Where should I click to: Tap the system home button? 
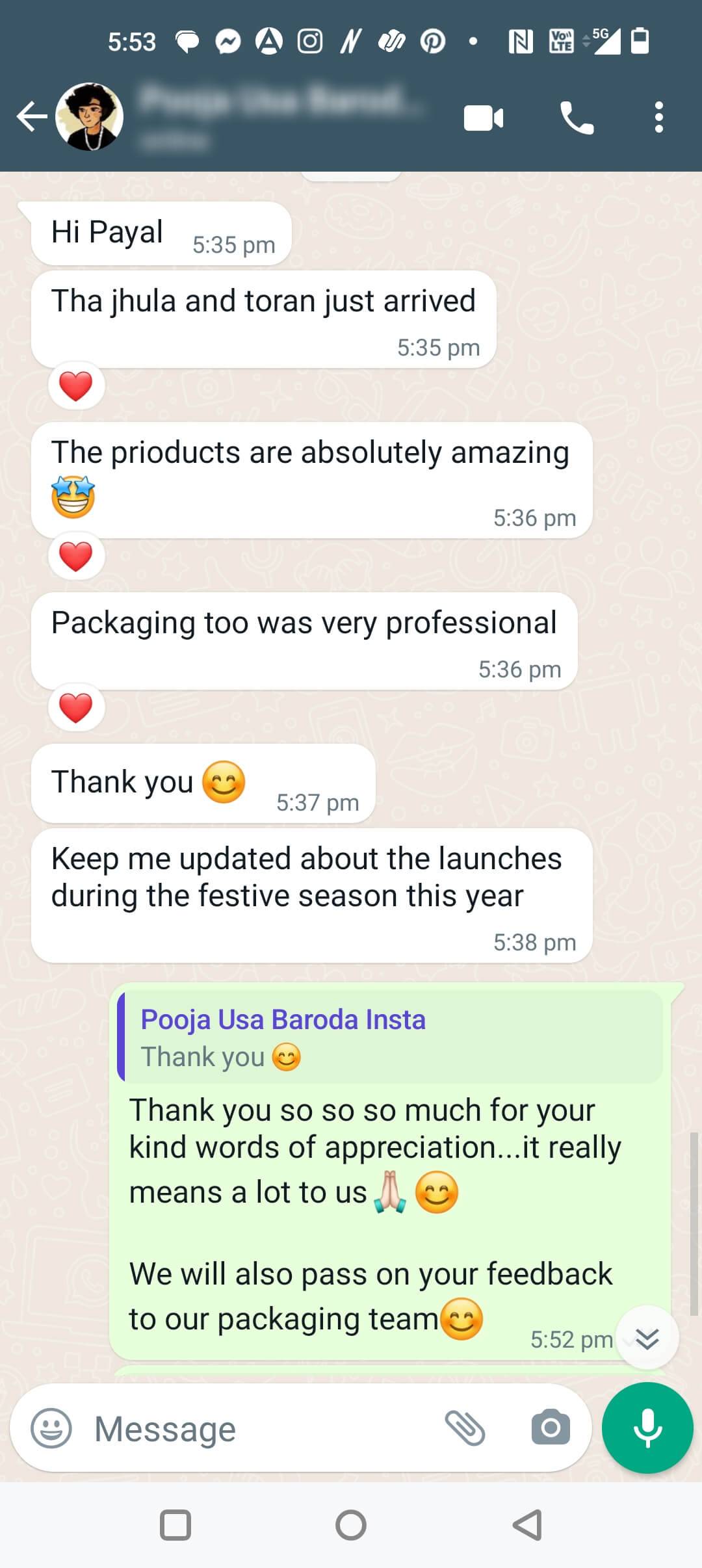[x=351, y=1524]
